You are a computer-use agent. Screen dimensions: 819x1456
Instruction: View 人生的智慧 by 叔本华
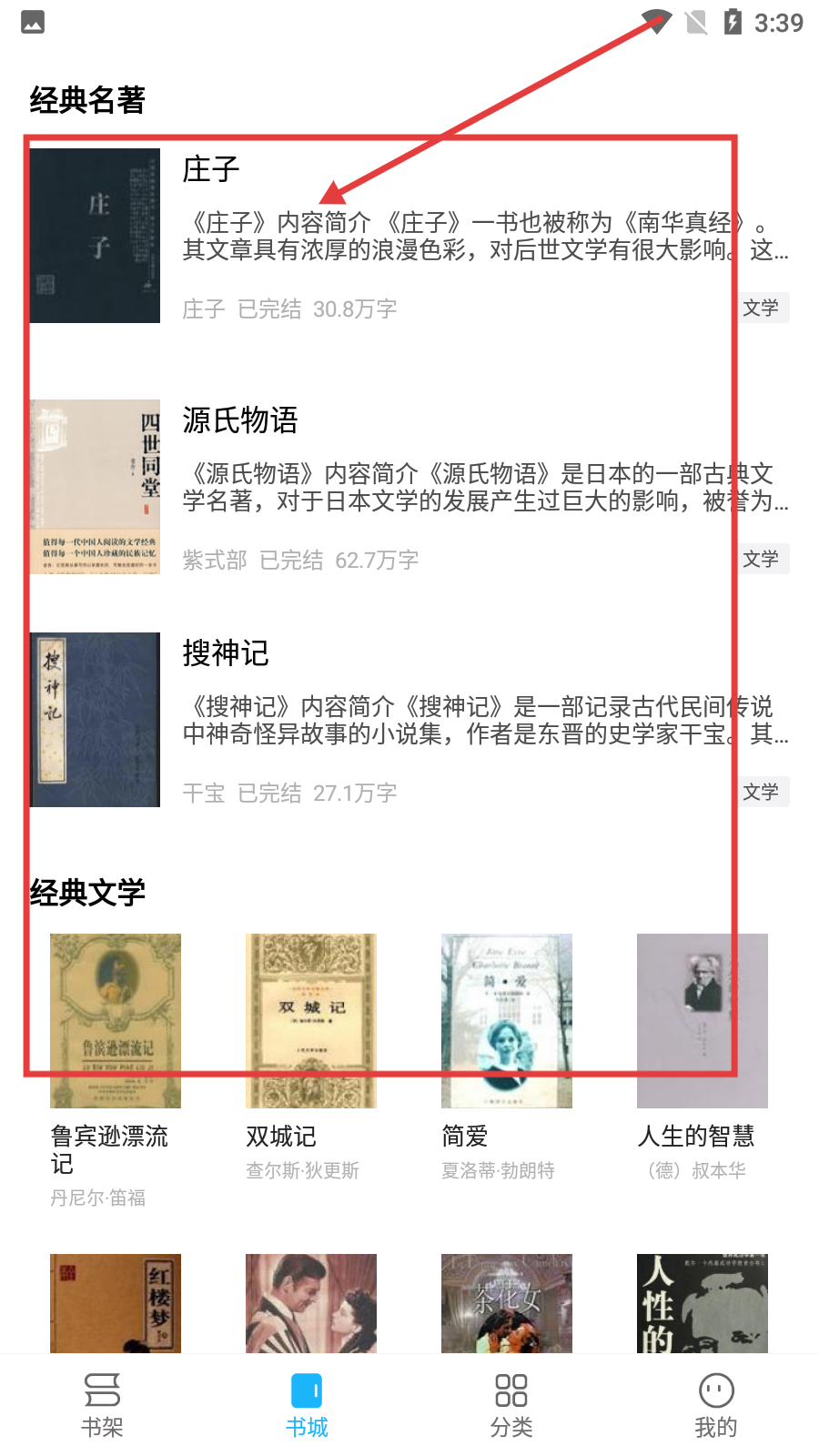(702, 1020)
